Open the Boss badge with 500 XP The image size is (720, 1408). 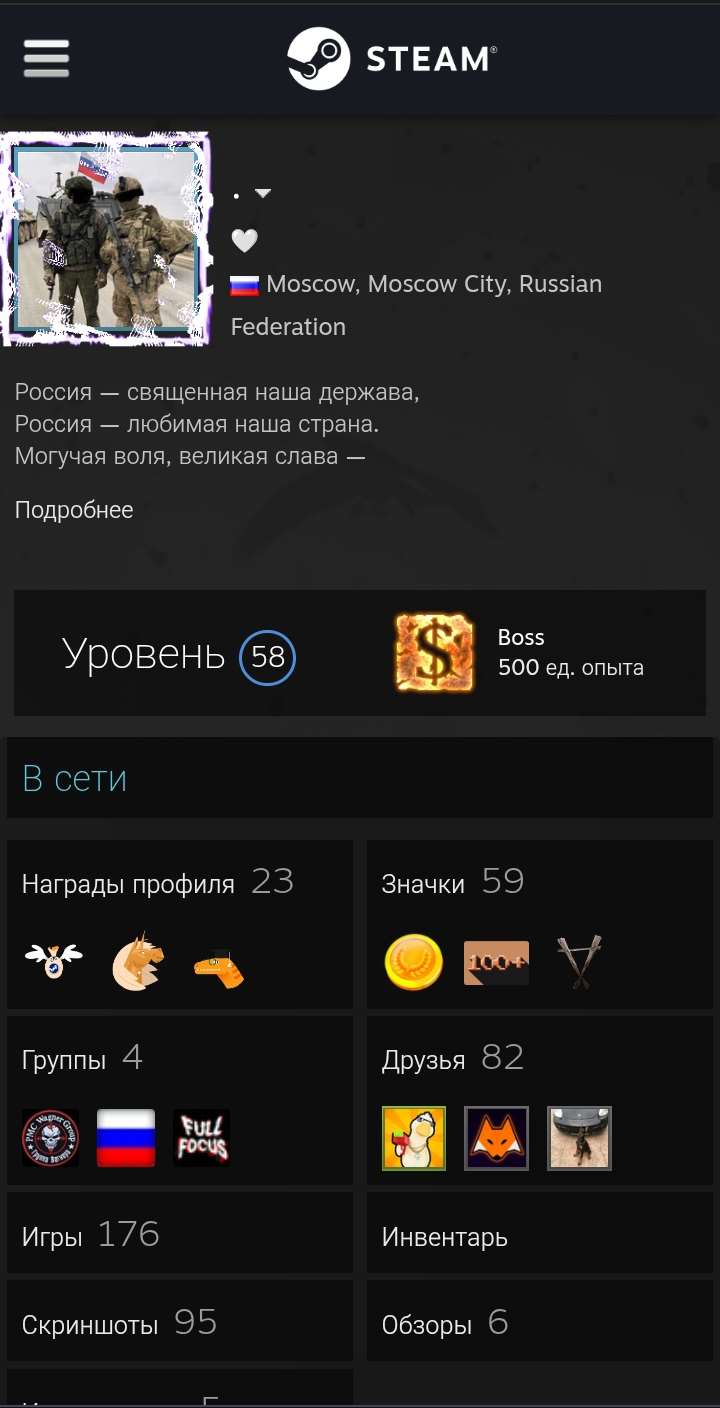[435, 654]
